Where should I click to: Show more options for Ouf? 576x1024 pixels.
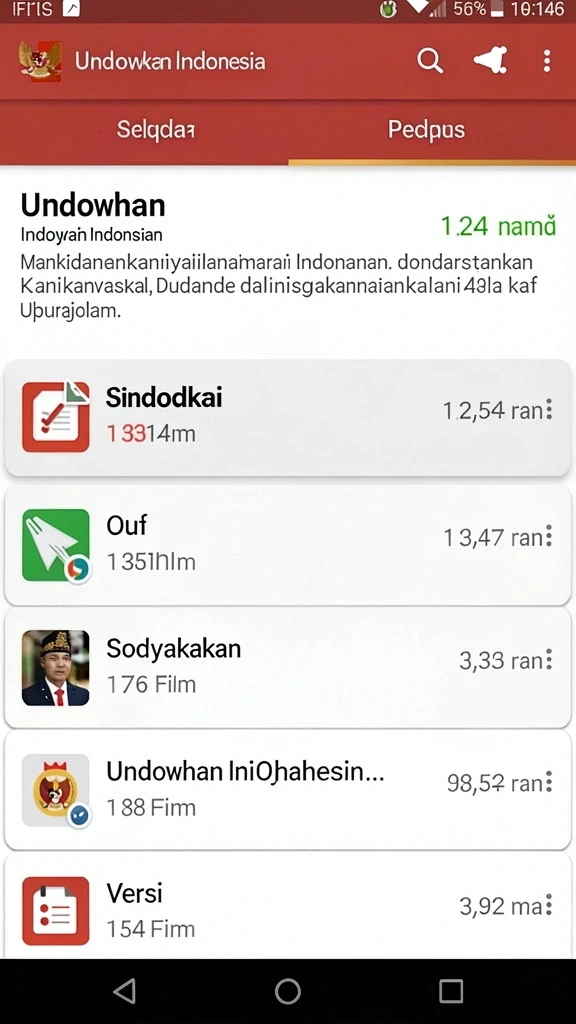(549, 537)
